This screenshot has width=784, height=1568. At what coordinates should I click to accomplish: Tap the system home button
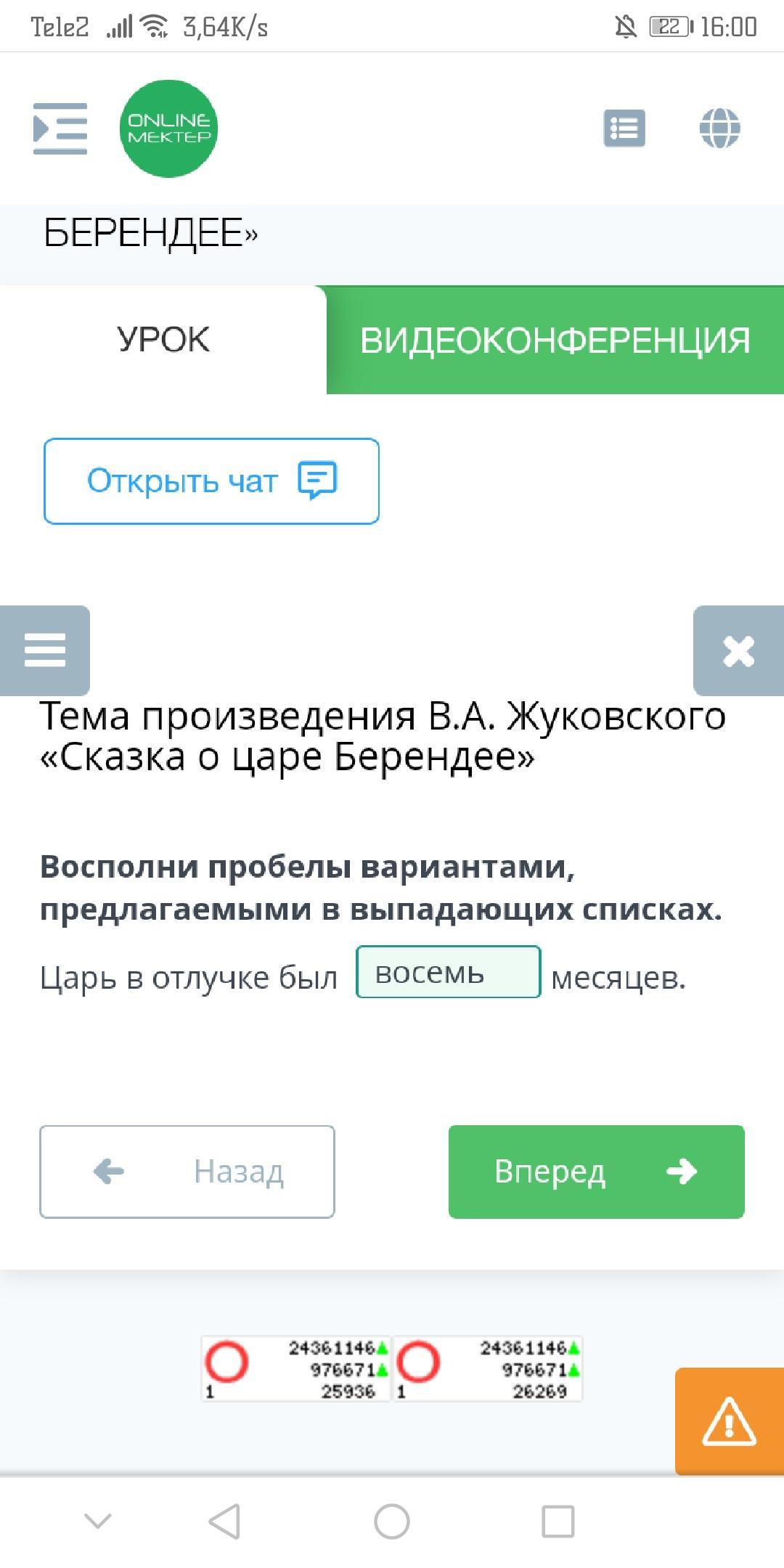click(392, 1521)
